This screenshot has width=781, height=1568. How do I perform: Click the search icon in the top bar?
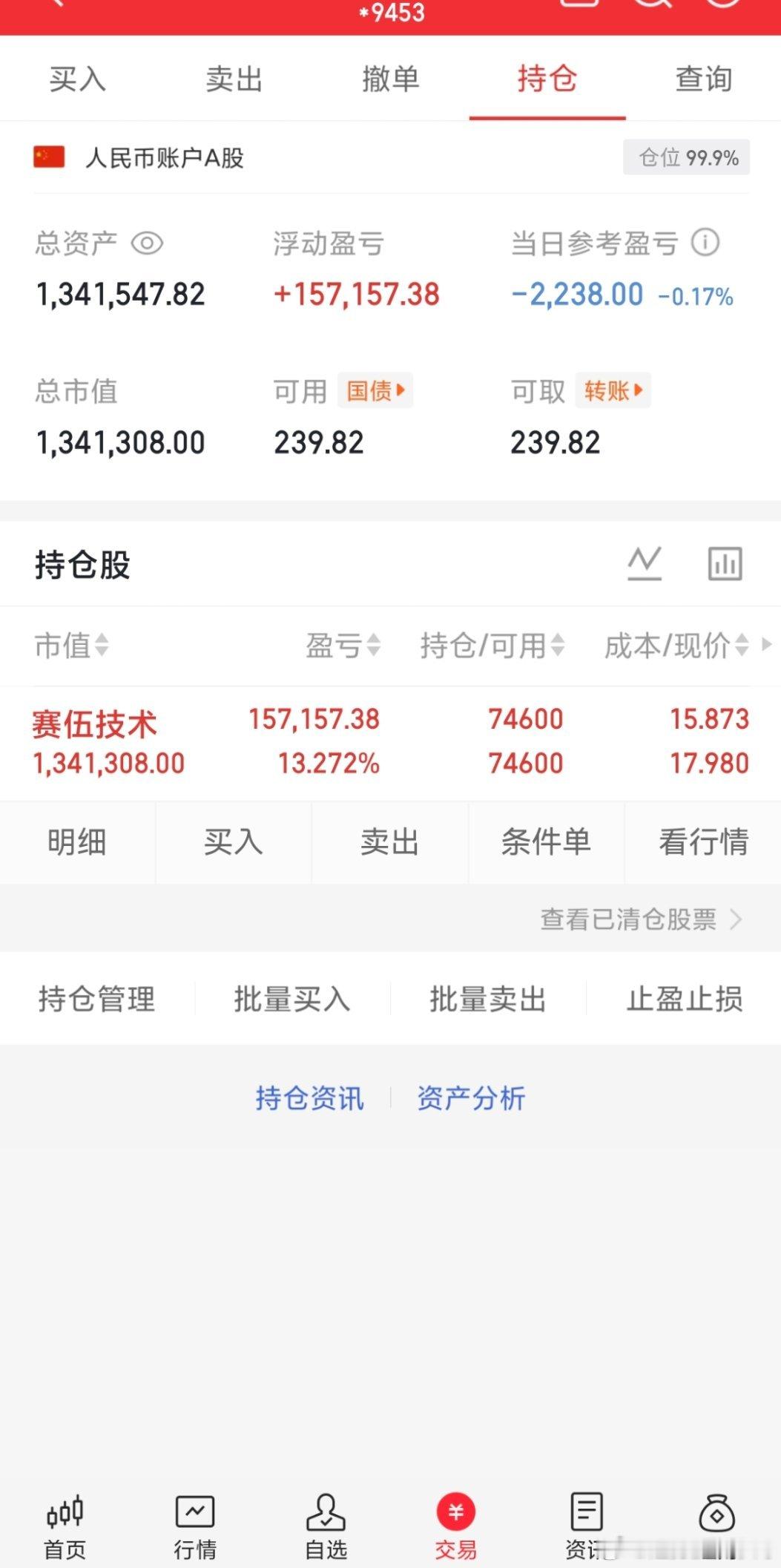pyautogui.click(x=651, y=6)
